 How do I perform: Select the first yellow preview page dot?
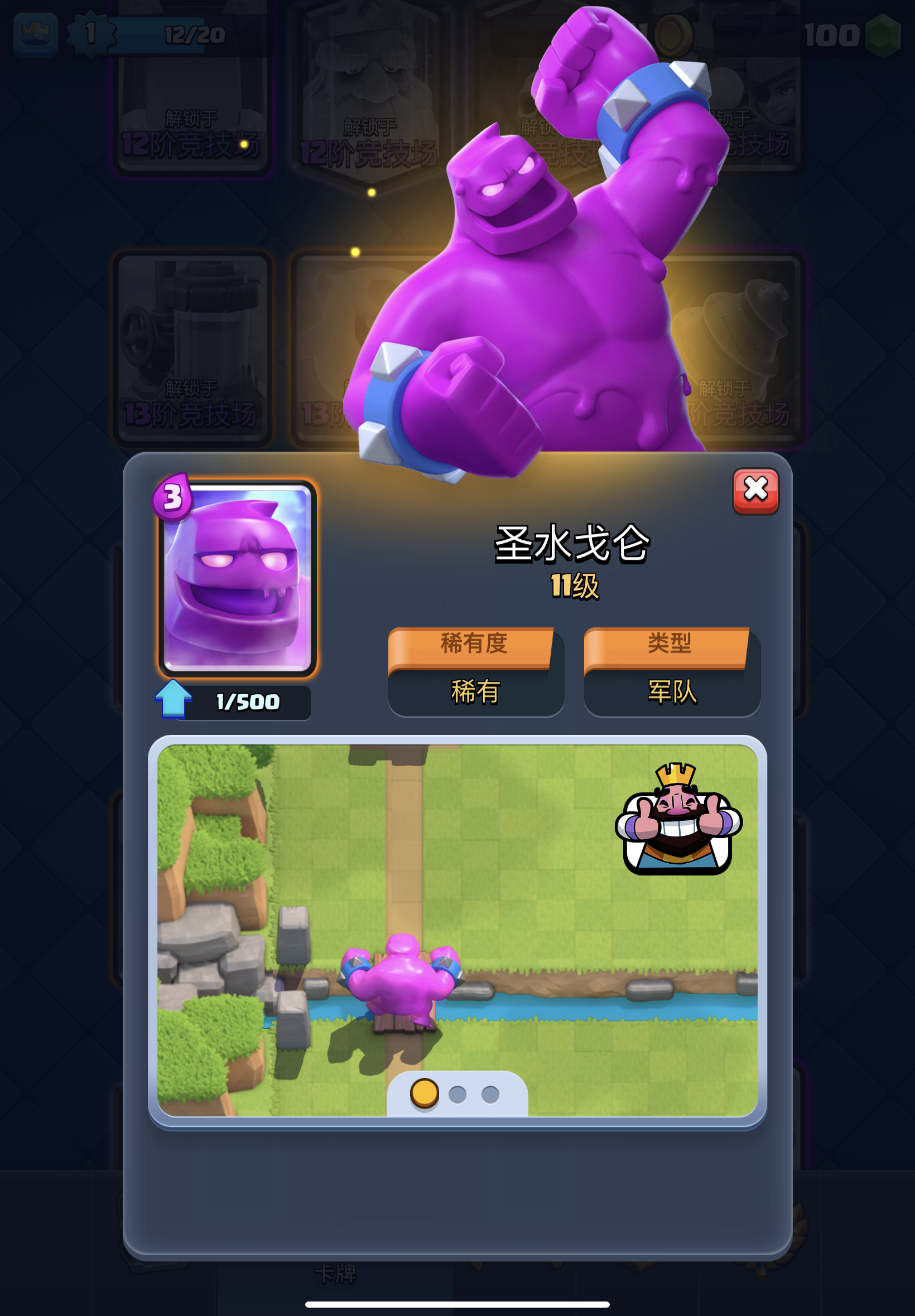pyautogui.click(x=424, y=1093)
